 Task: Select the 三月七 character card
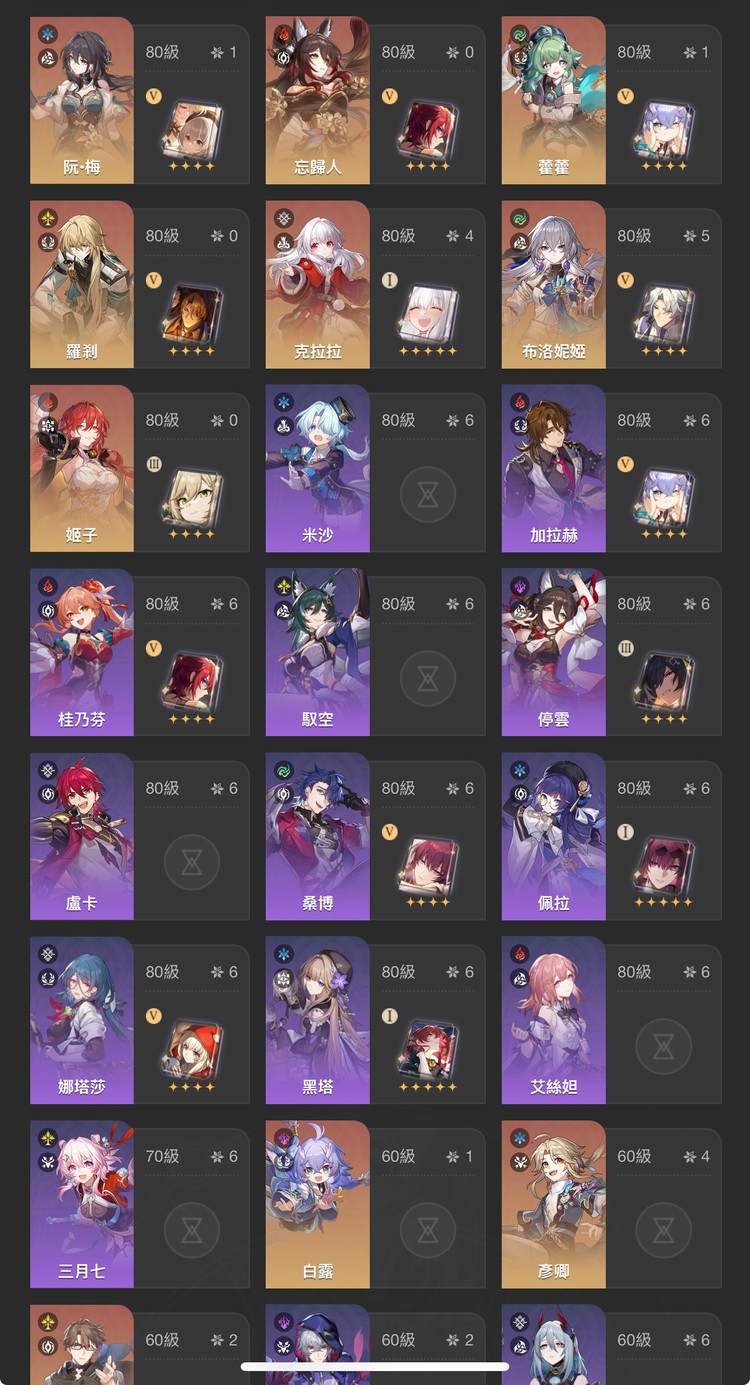[x=82, y=1204]
